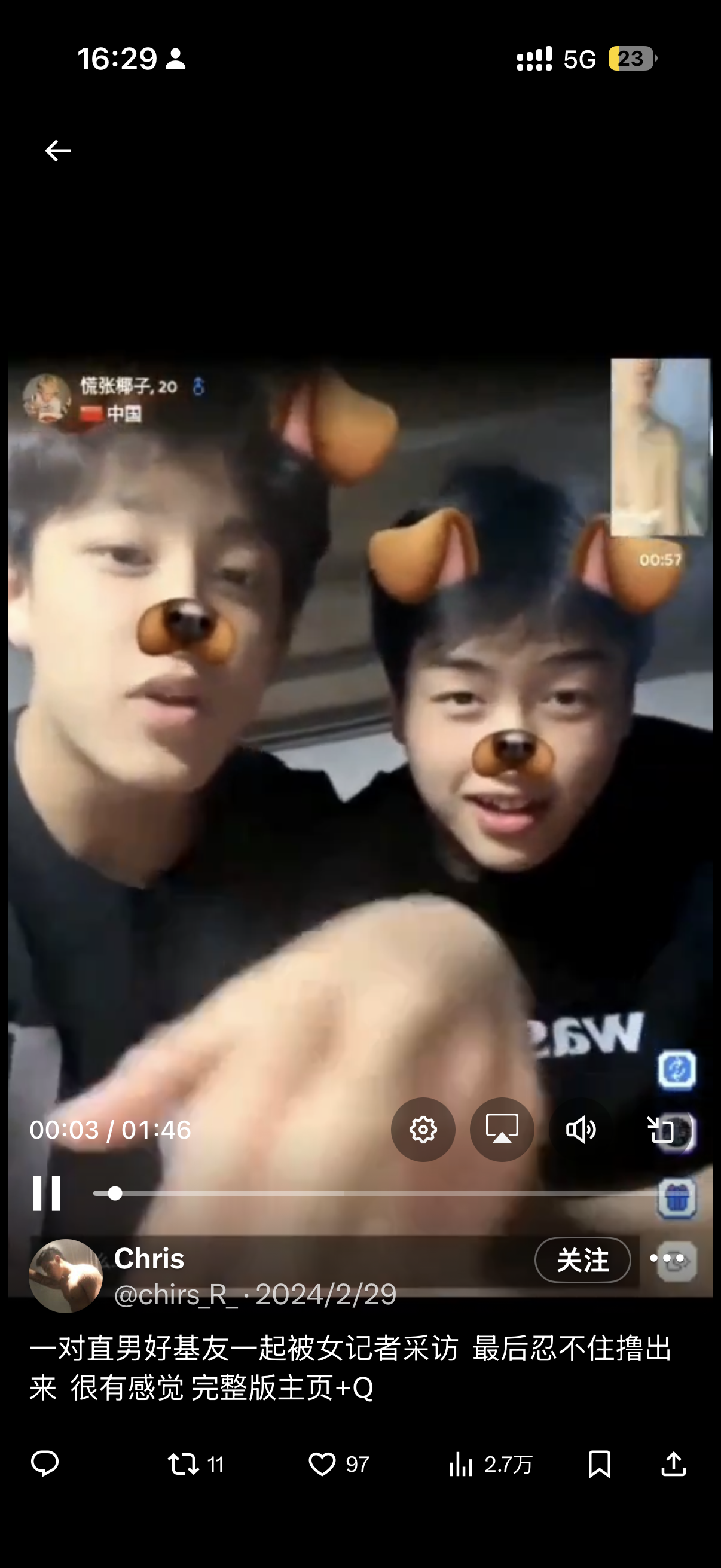Reply to this post
This screenshot has height=1568, width=721.
point(45,1464)
